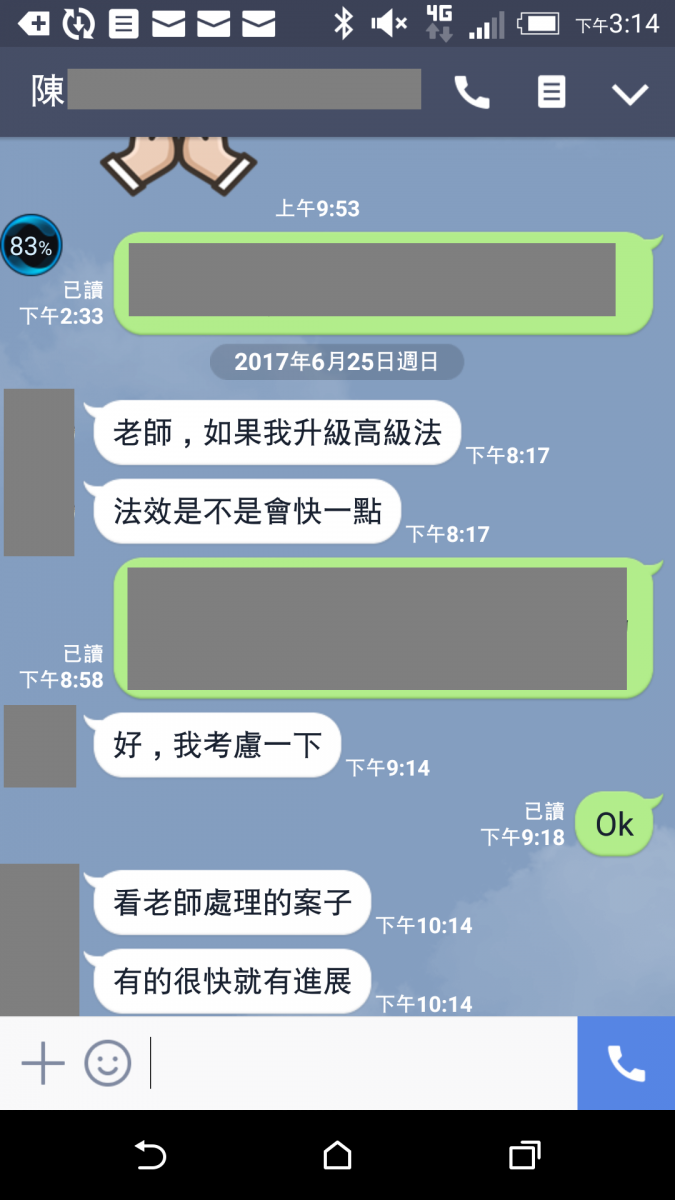Viewport: 675px width, 1200px height.
Task: Go to the home screen
Action: tap(338, 1155)
